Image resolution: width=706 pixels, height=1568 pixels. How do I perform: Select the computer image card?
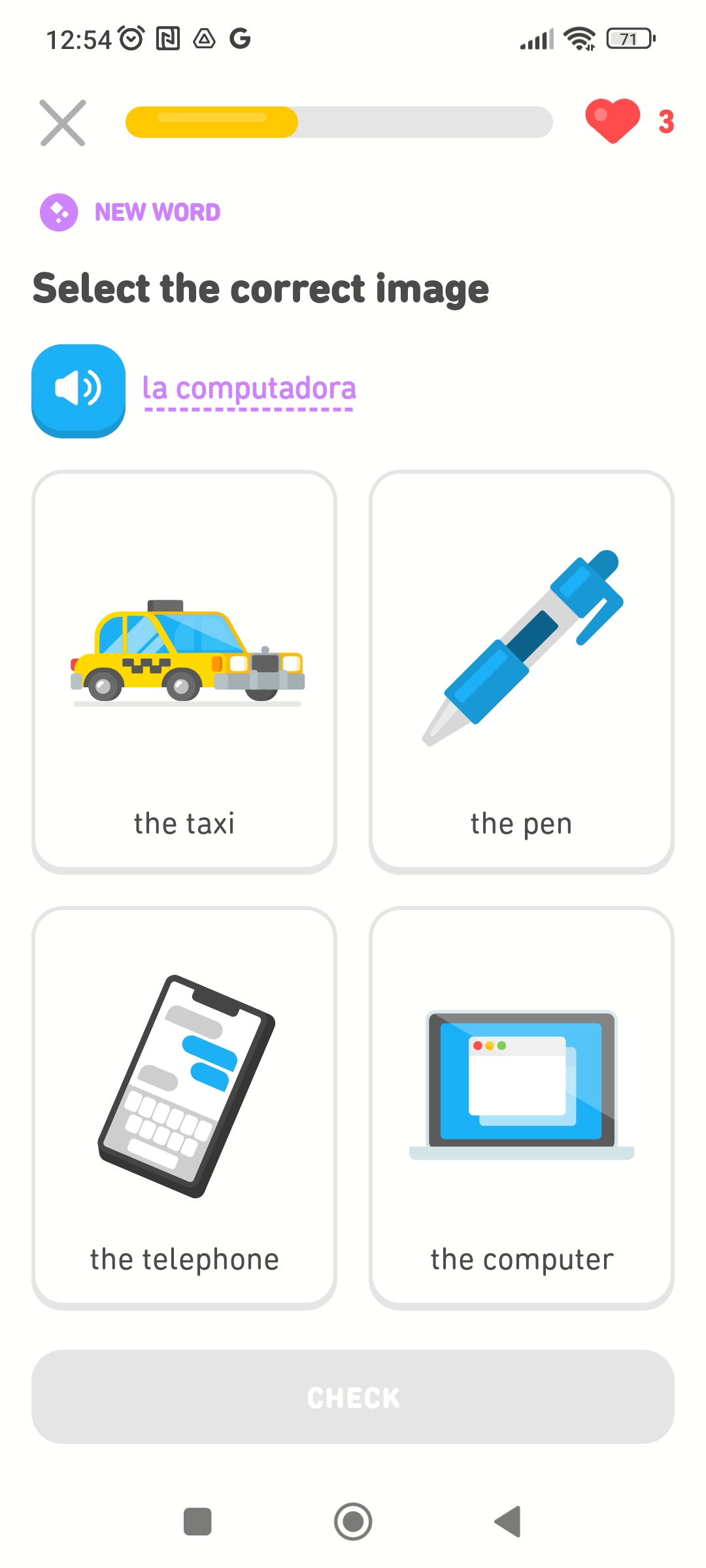[522, 1108]
